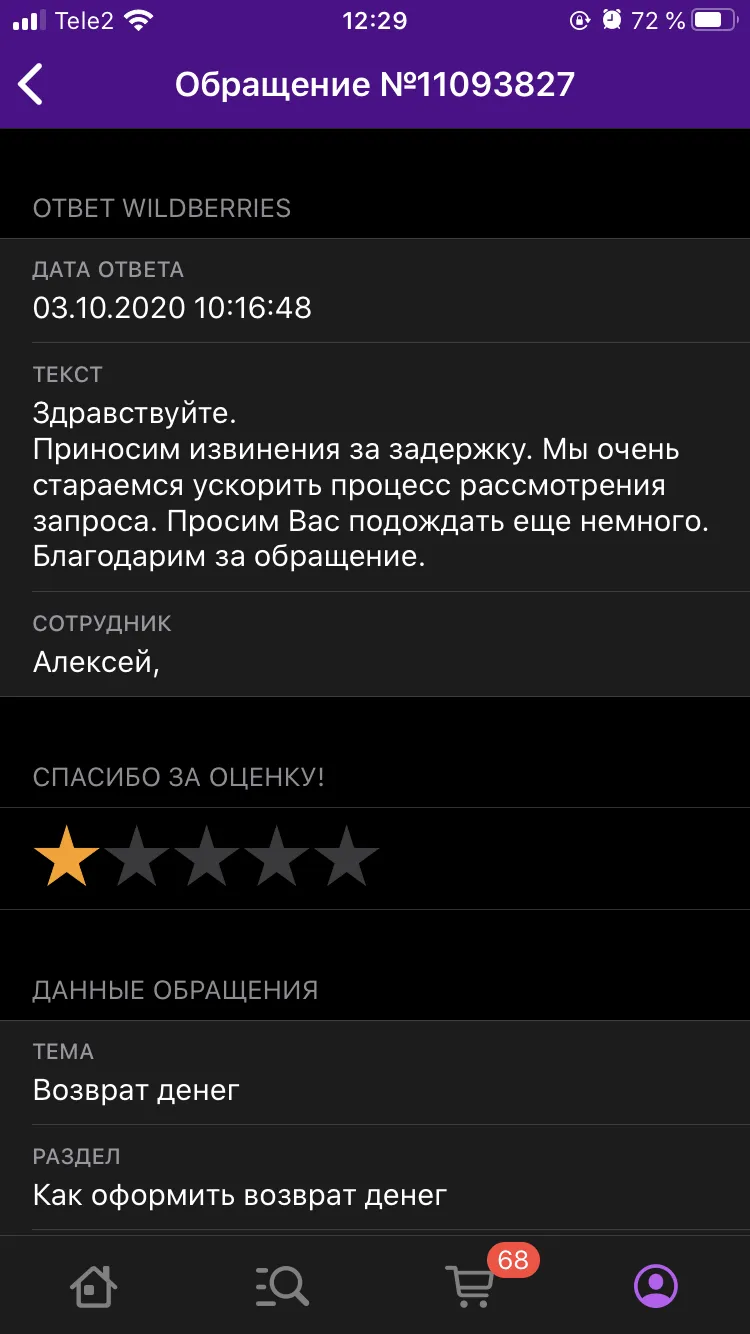Go back from the Обращение screen

coord(31,85)
